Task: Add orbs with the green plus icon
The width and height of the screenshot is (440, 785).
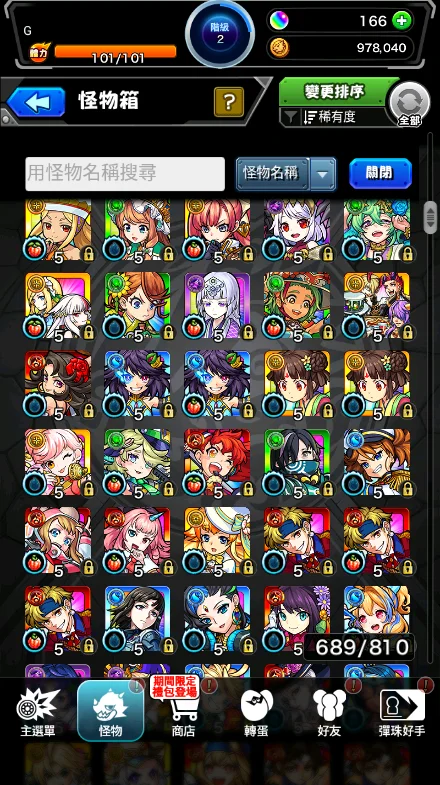Action: tap(401, 21)
